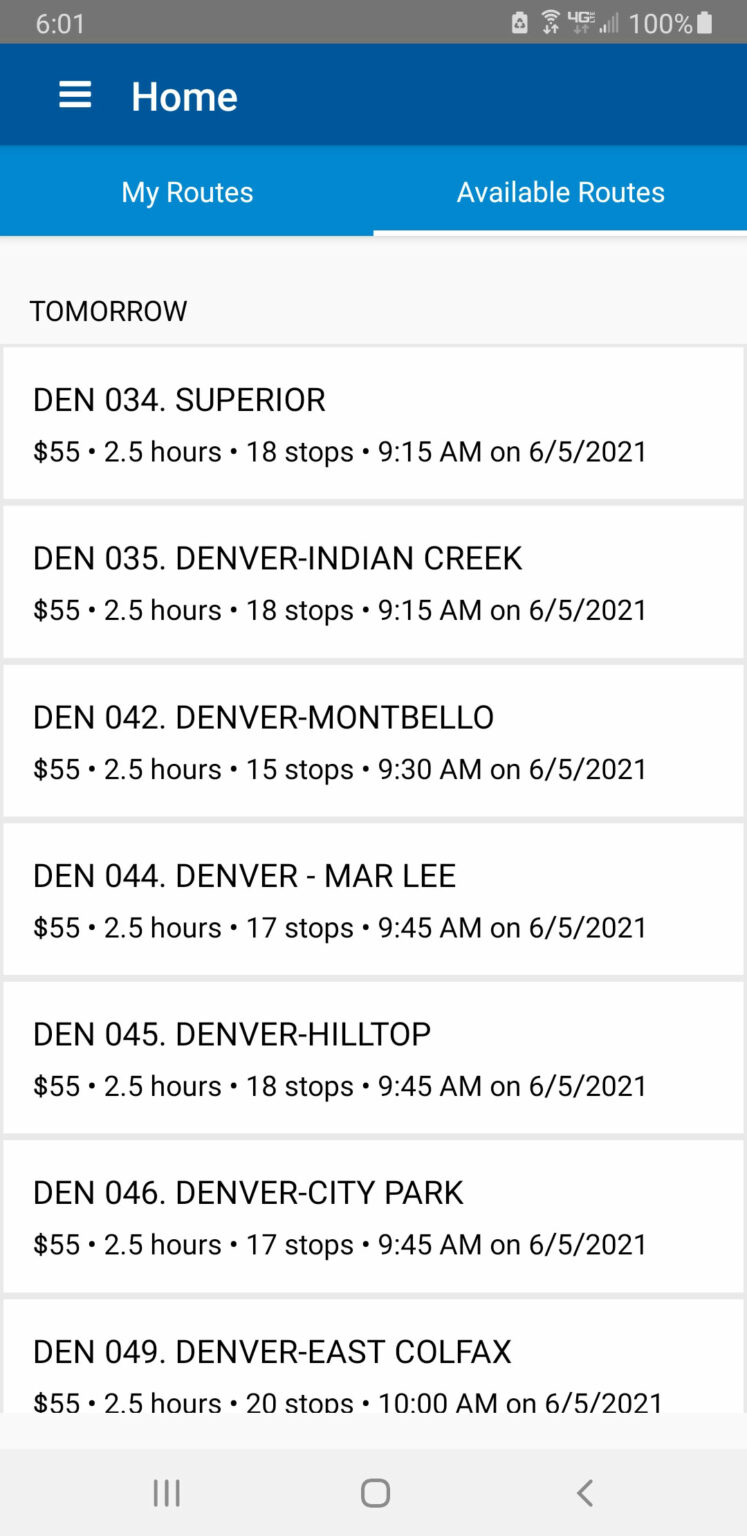
Task: View the DEN 035. DENVER-INDIAN CREEK route
Action: click(373, 582)
